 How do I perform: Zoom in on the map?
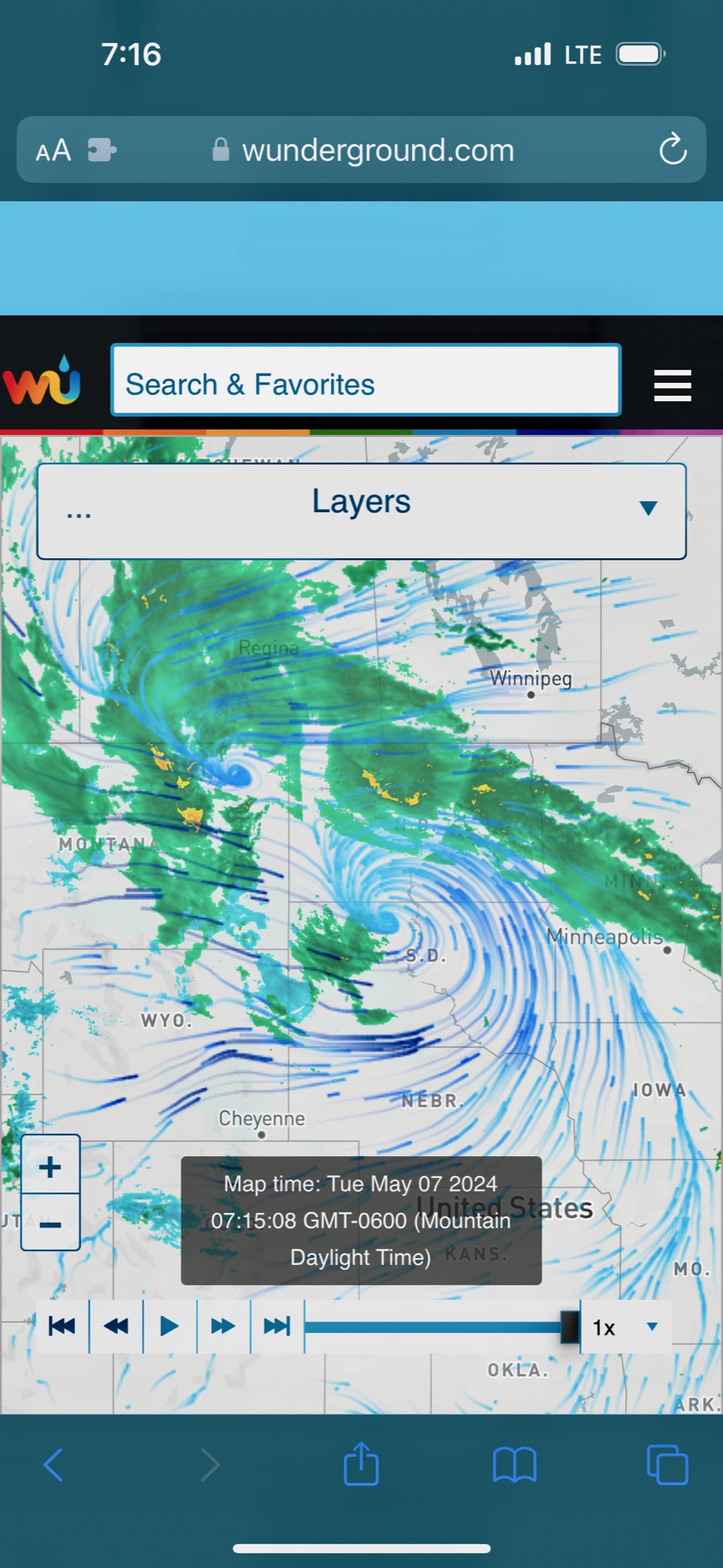pos(50,1166)
